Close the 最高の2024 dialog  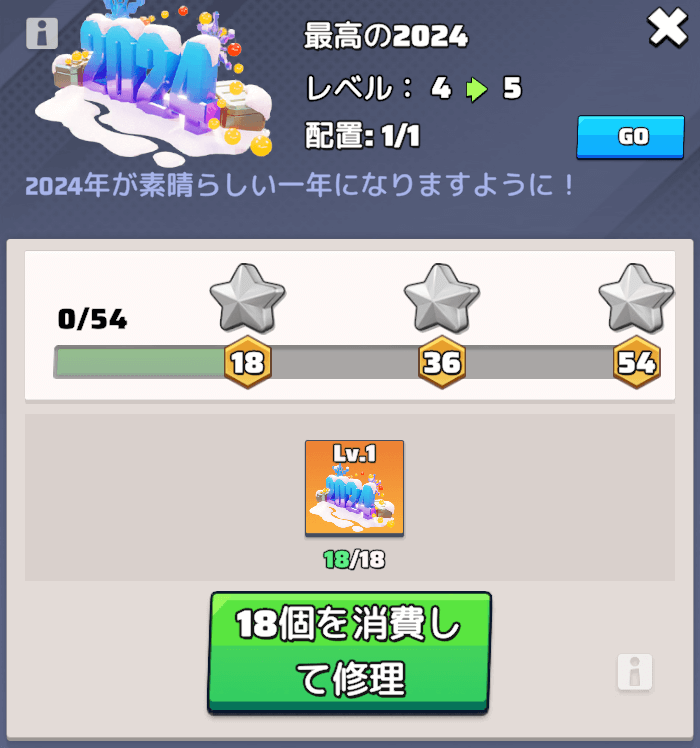point(668,28)
